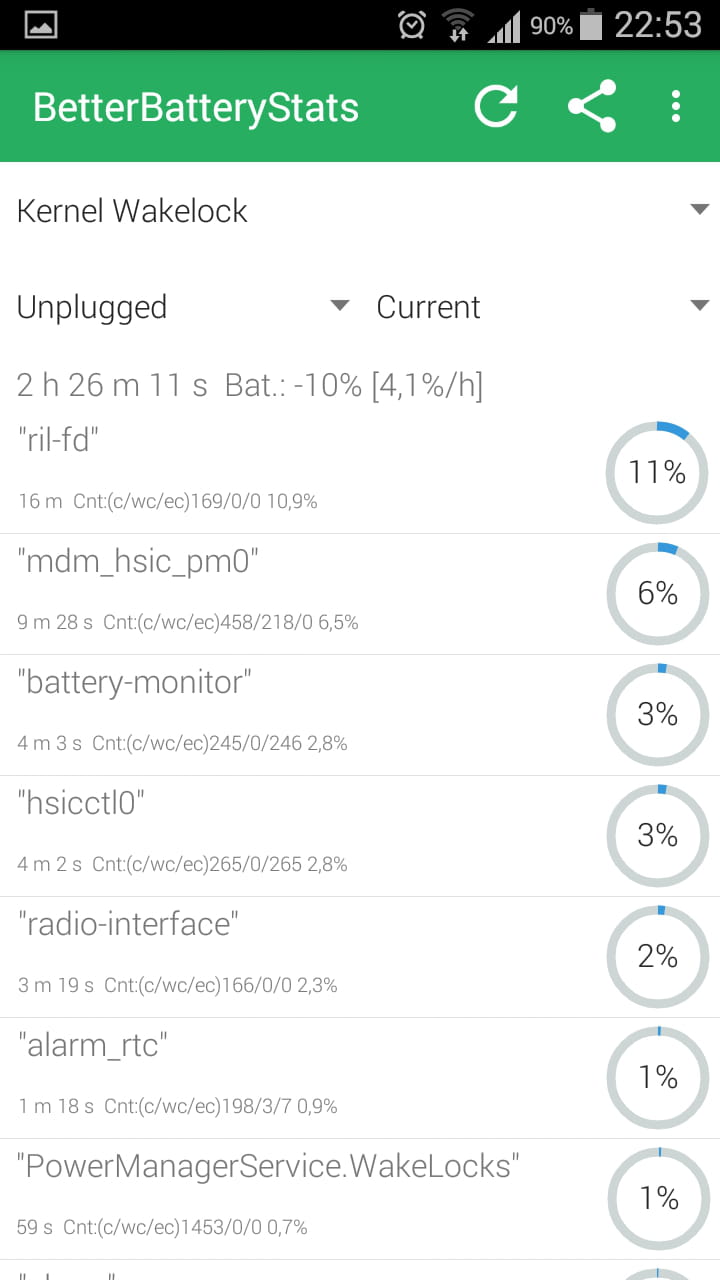Select the "mdm_hsic_pm0" row
The width and height of the screenshot is (720, 1280).
[x=360, y=594]
